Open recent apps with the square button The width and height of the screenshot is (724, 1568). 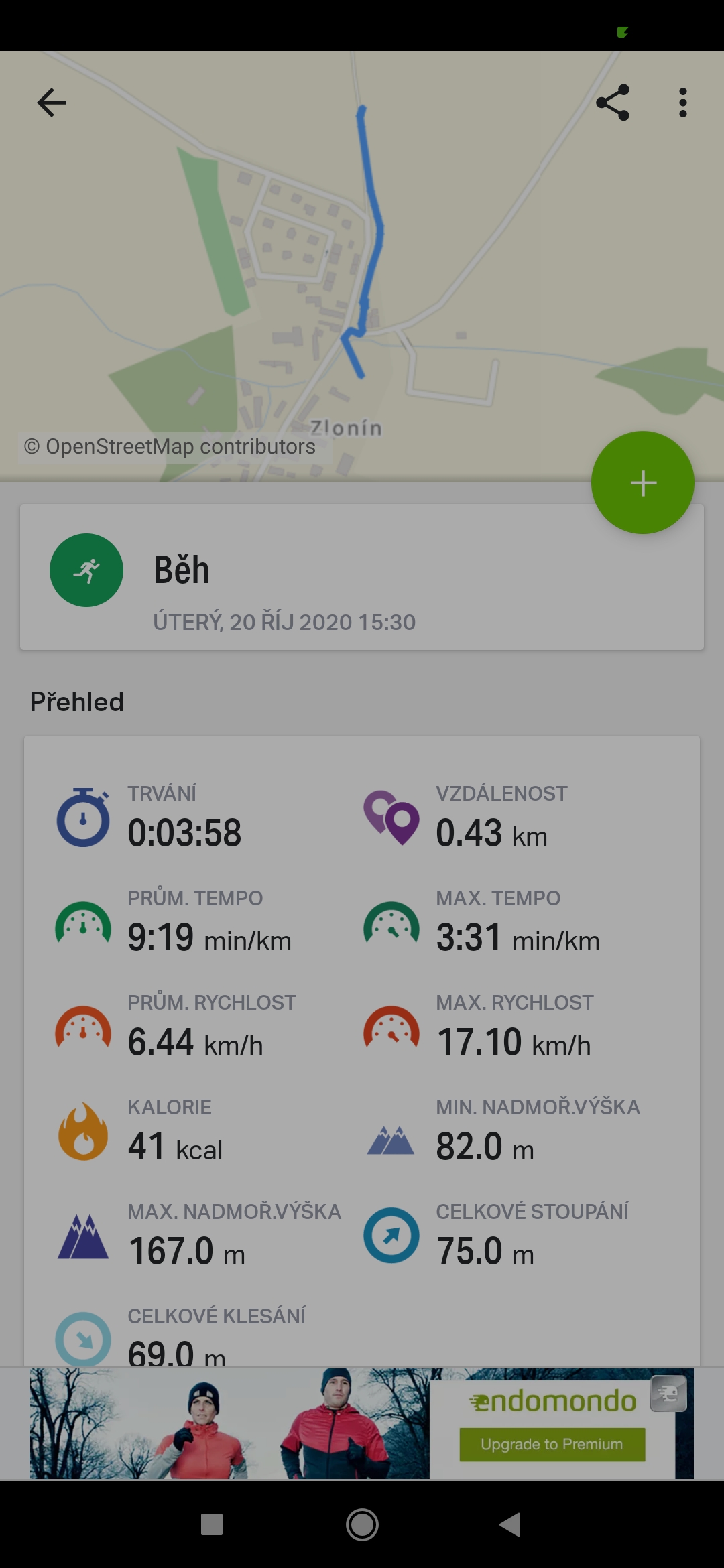pos(212,1525)
